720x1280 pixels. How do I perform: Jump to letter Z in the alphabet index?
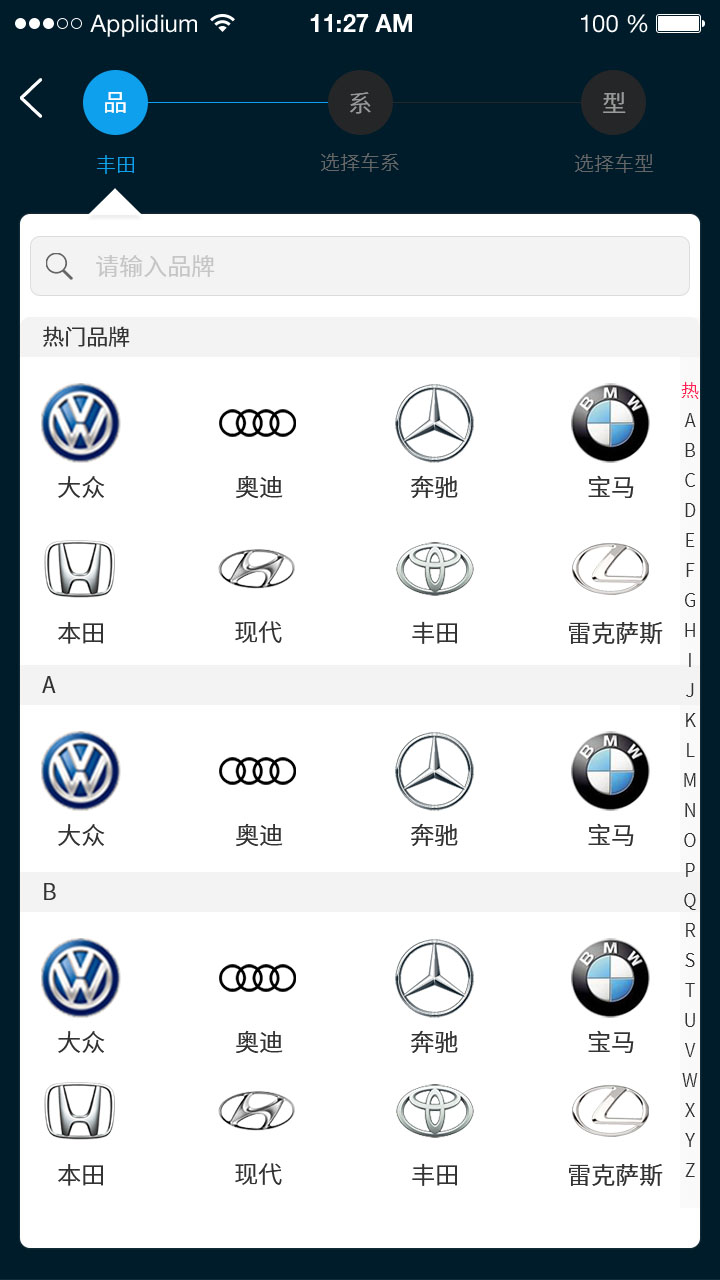[689, 1169]
